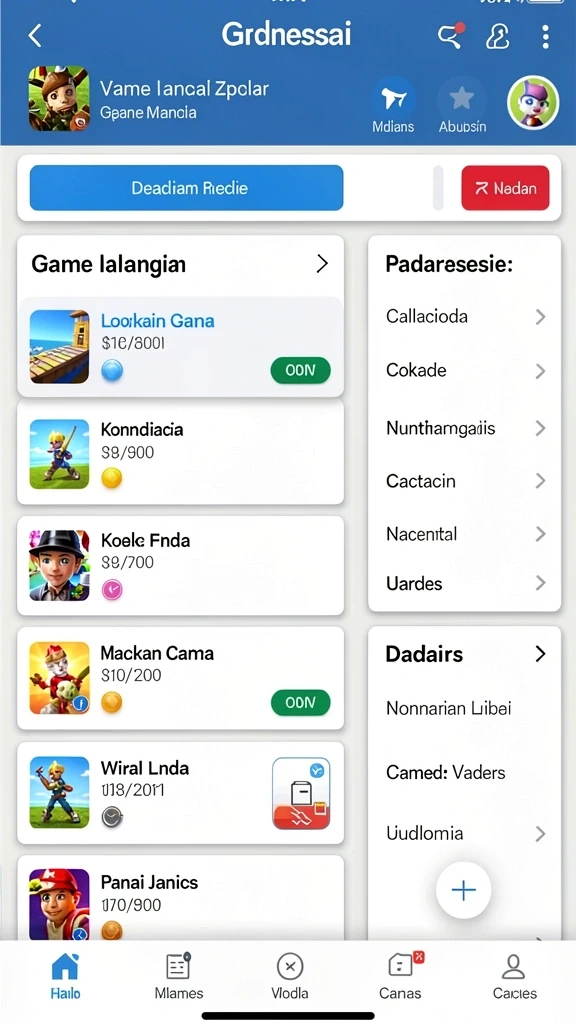
Task: Open the Nunthamgaiis row
Action: point(464,428)
